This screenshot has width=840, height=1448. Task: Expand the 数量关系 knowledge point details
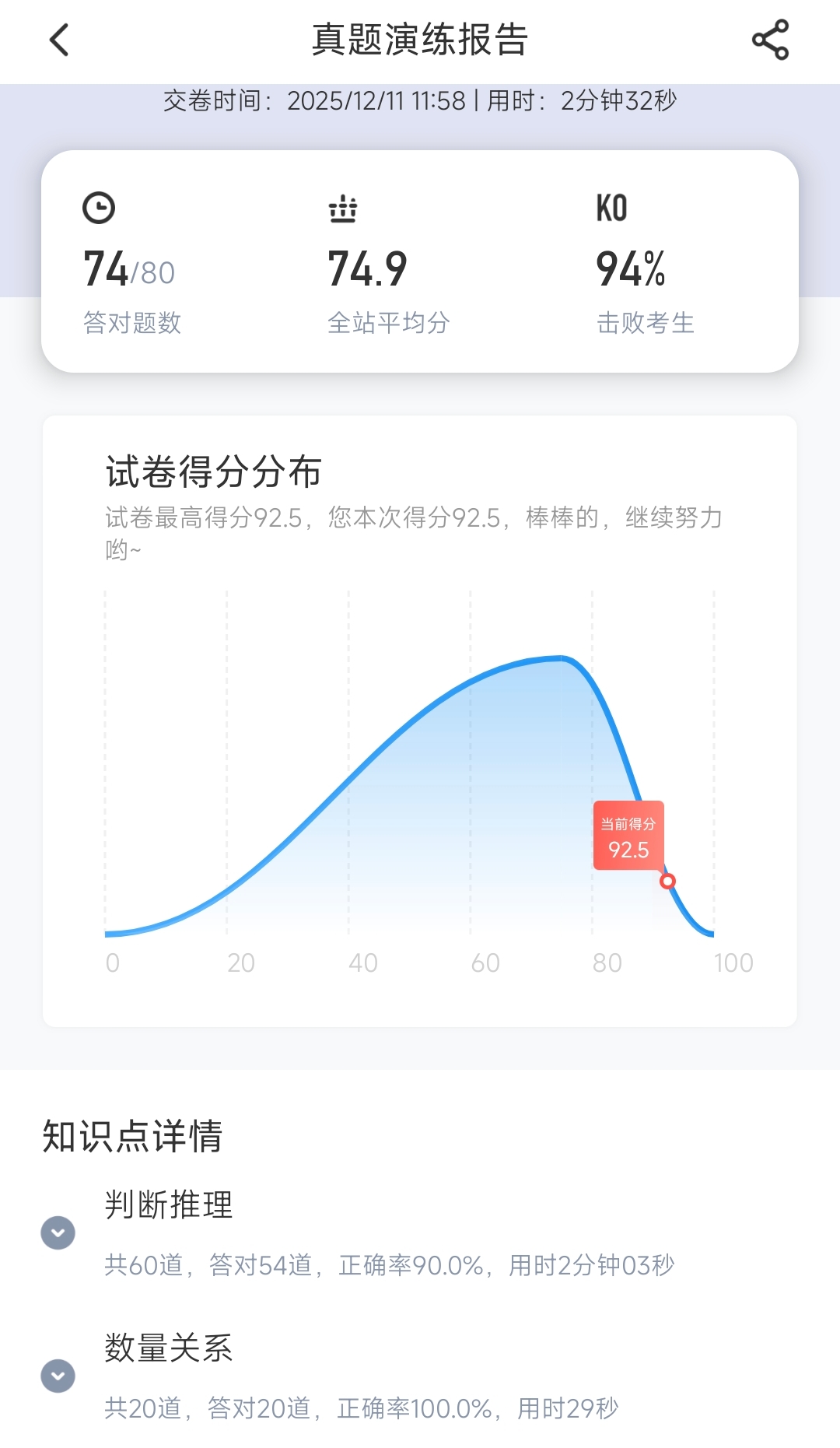[58, 1376]
